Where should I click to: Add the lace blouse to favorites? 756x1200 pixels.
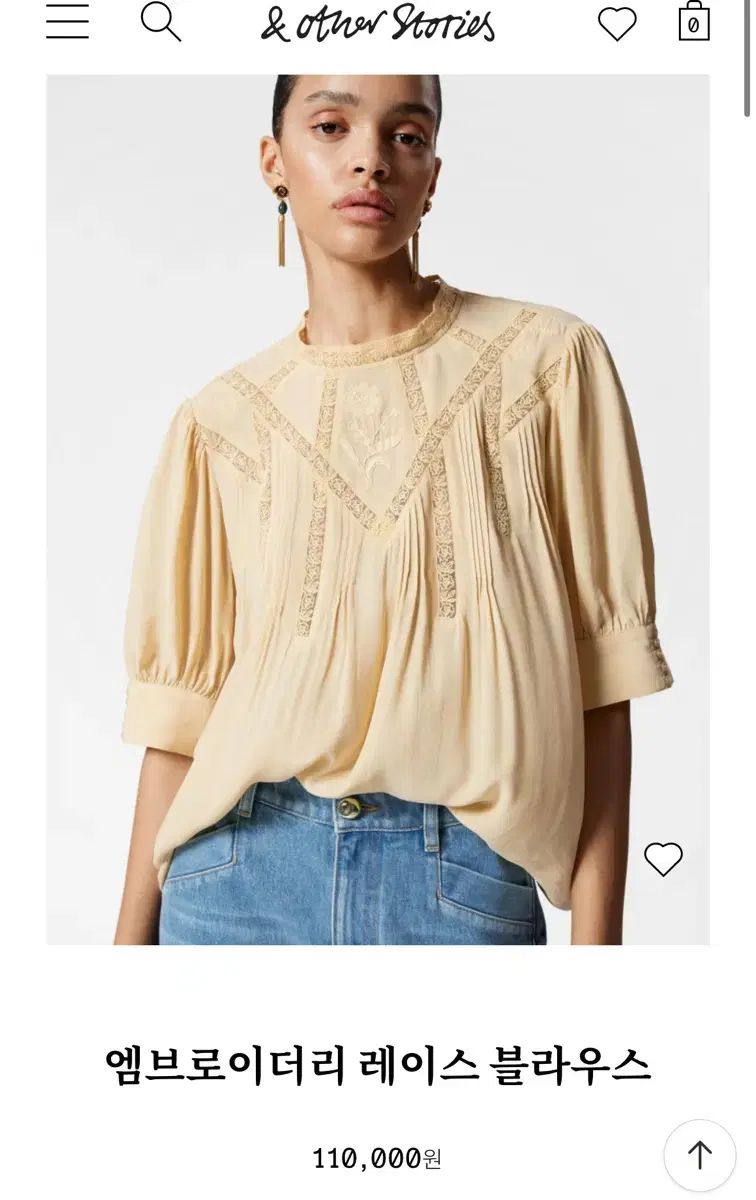point(662,859)
